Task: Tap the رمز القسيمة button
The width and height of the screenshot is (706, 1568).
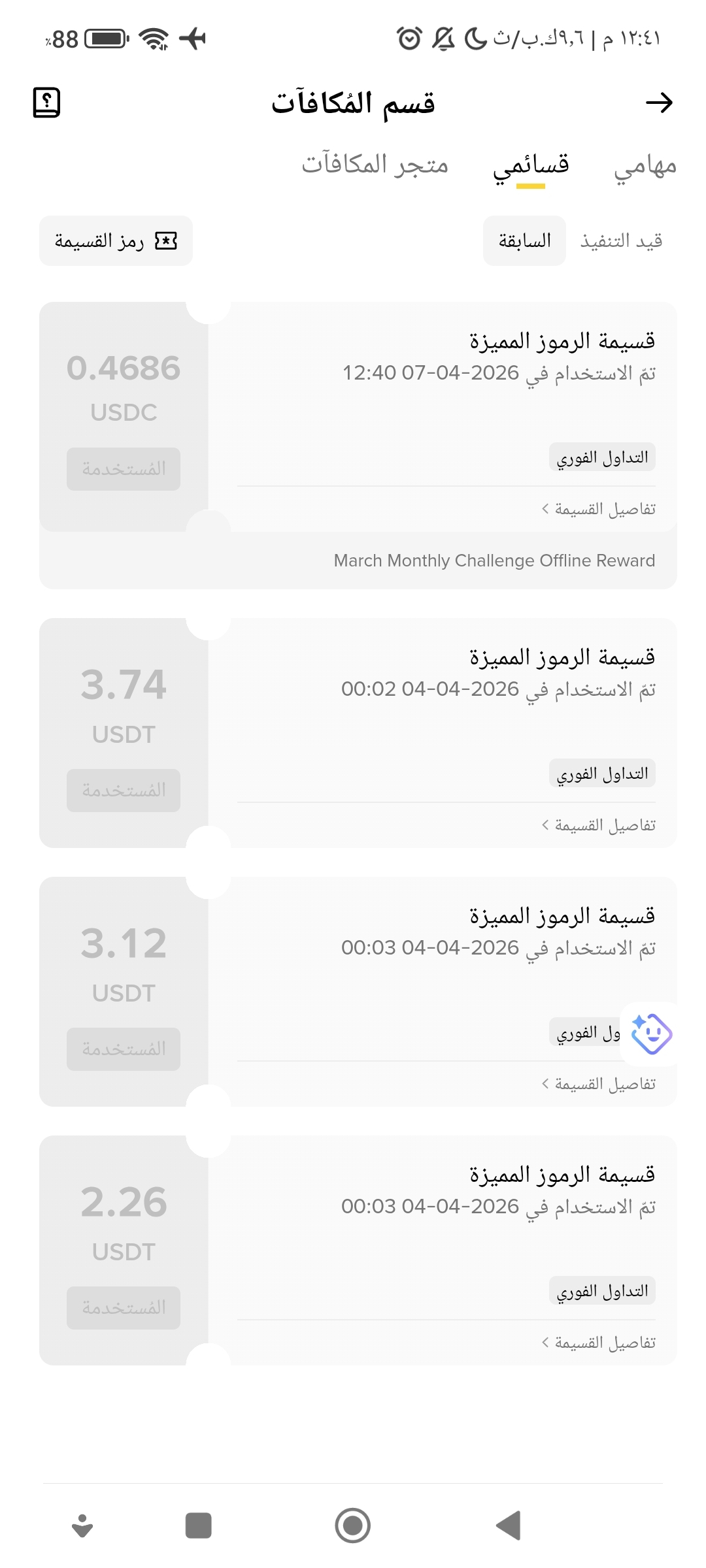Action: (x=116, y=241)
